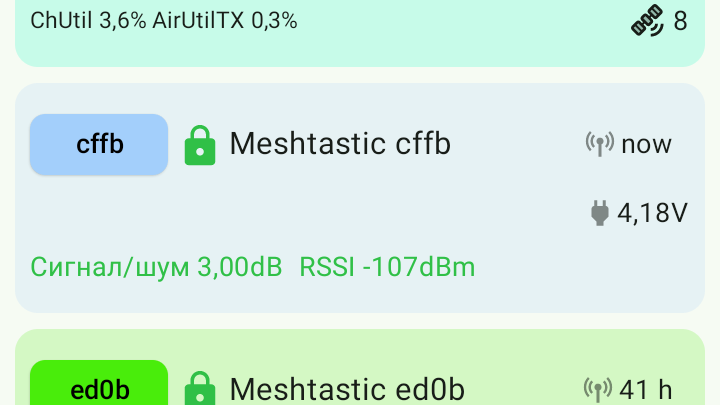Tap the ed0b node chip
Viewport: 720px width, 405px height.
pyautogui.click(x=98, y=388)
